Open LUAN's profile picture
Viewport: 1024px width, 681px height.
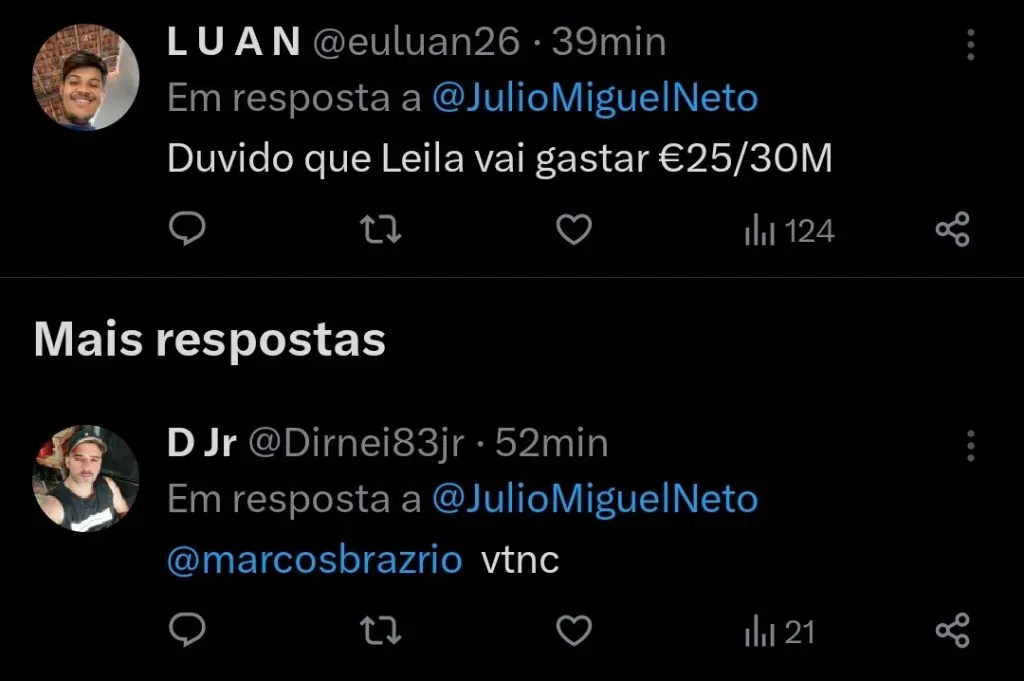tap(86, 77)
